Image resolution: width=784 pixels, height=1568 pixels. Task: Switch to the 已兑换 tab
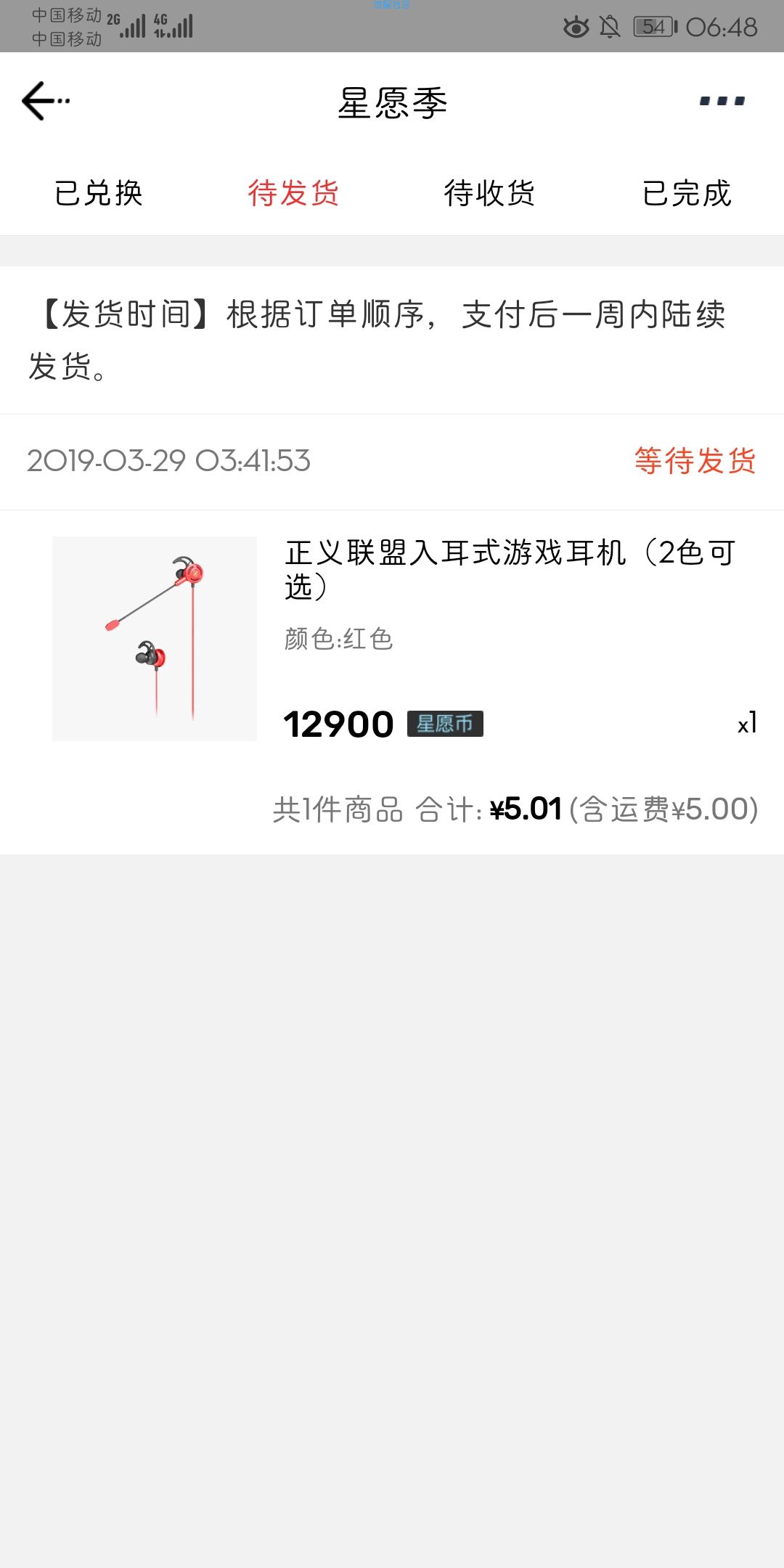[99, 193]
